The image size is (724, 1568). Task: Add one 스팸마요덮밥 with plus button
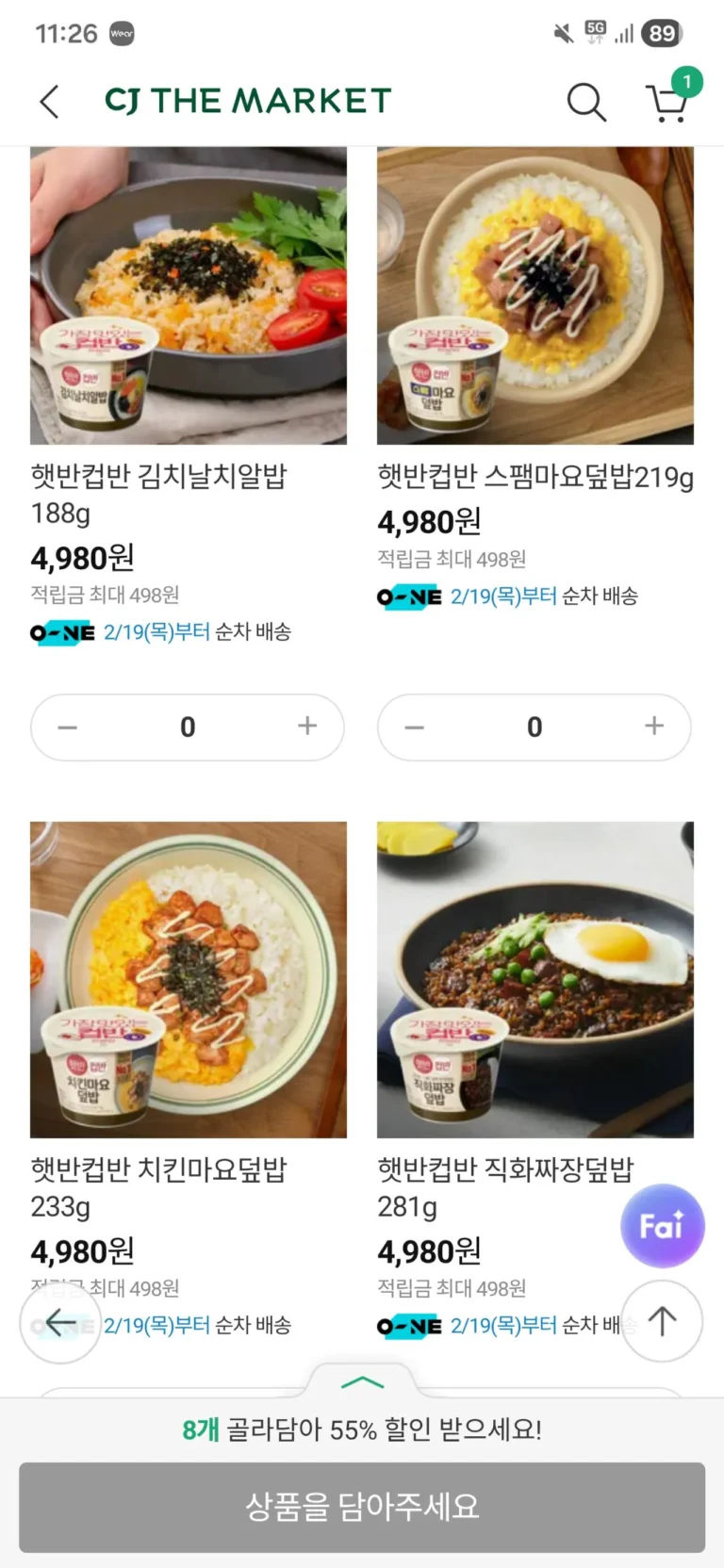tap(654, 727)
